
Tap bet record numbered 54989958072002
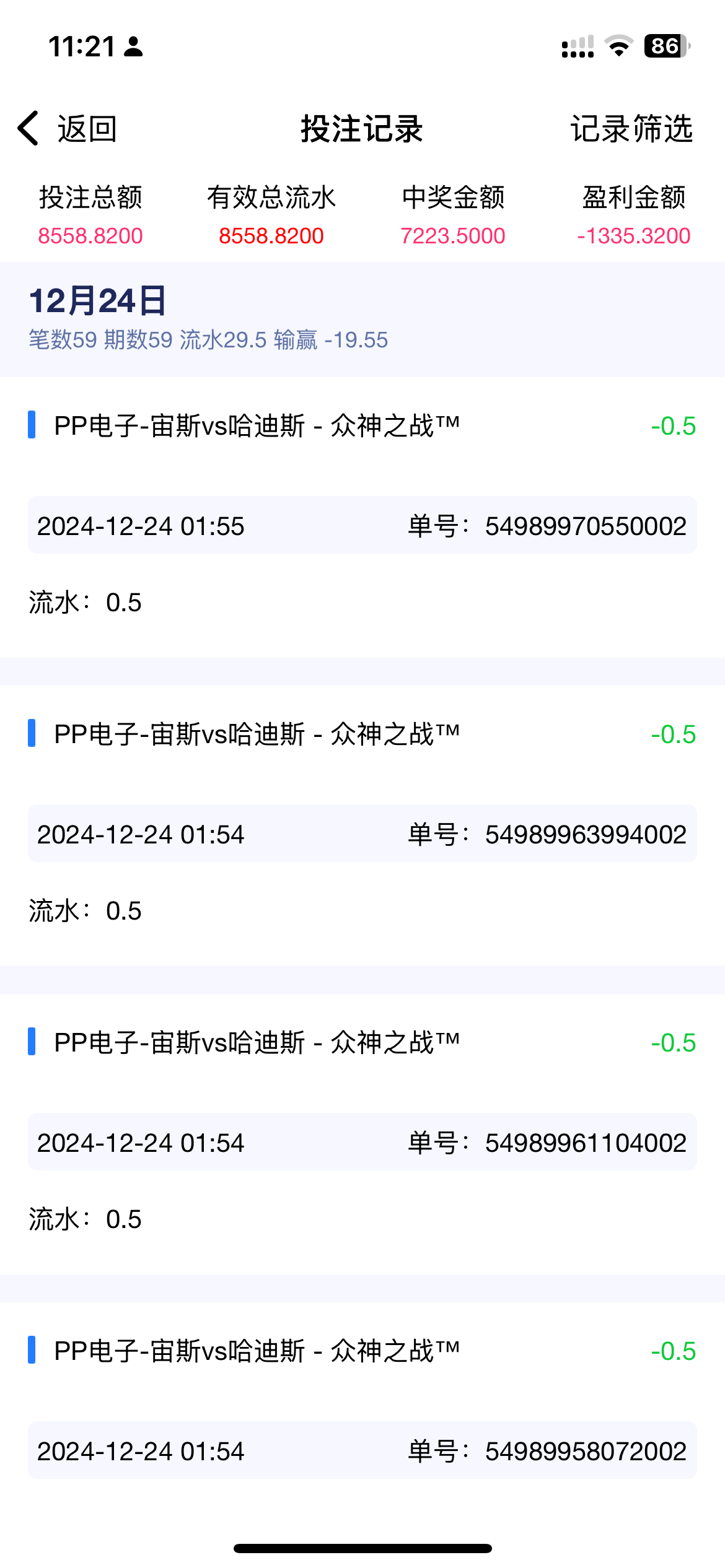pyautogui.click(x=362, y=1450)
